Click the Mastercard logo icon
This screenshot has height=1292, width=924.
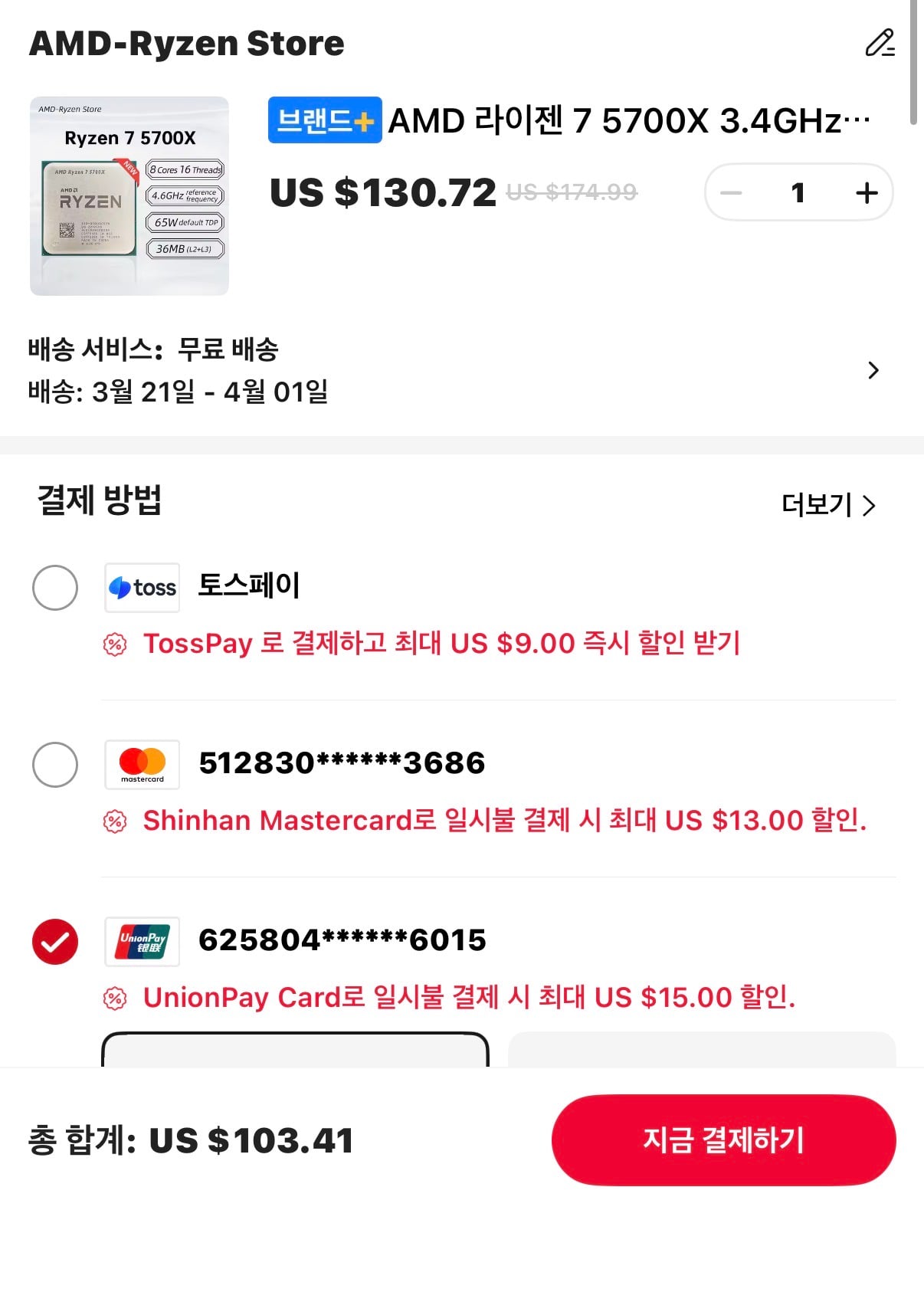click(141, 764)
